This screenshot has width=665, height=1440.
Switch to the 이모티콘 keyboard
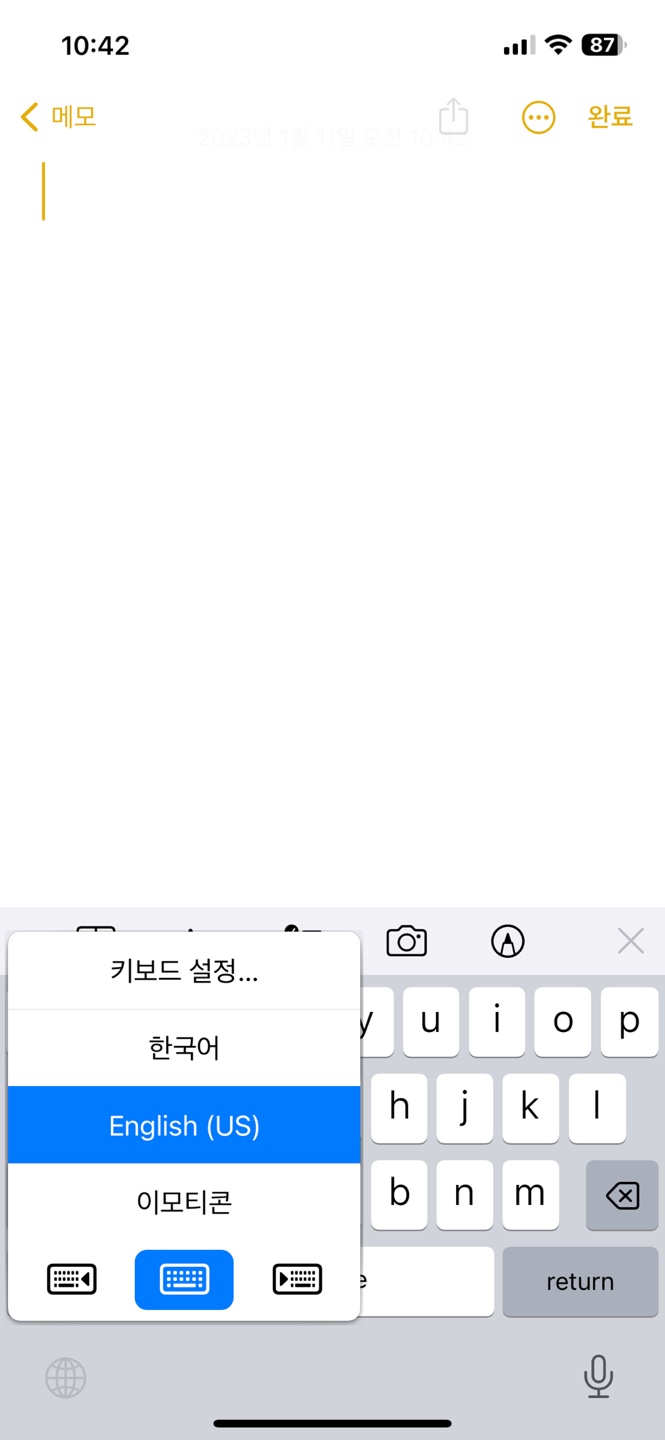(184, 1202)
